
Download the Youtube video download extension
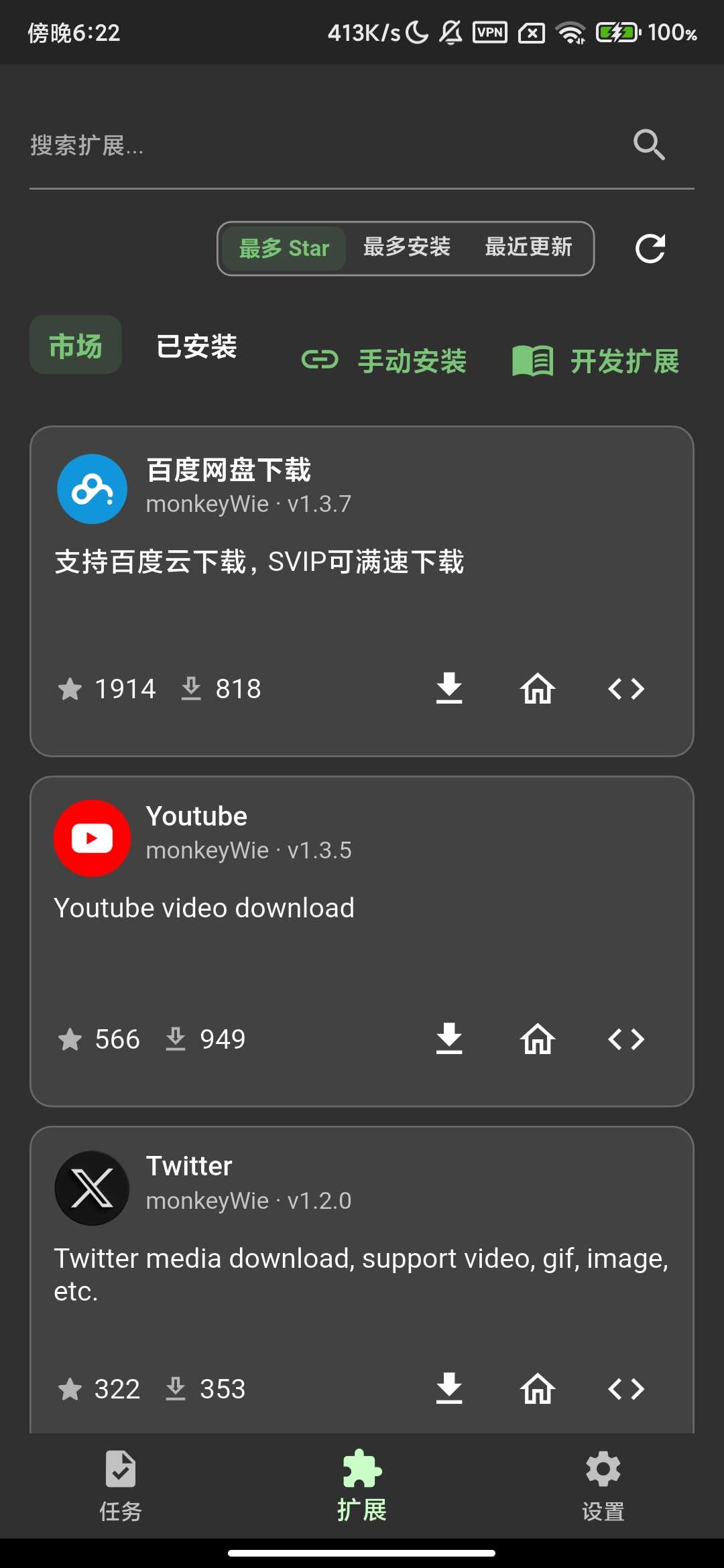(449, 1039)
